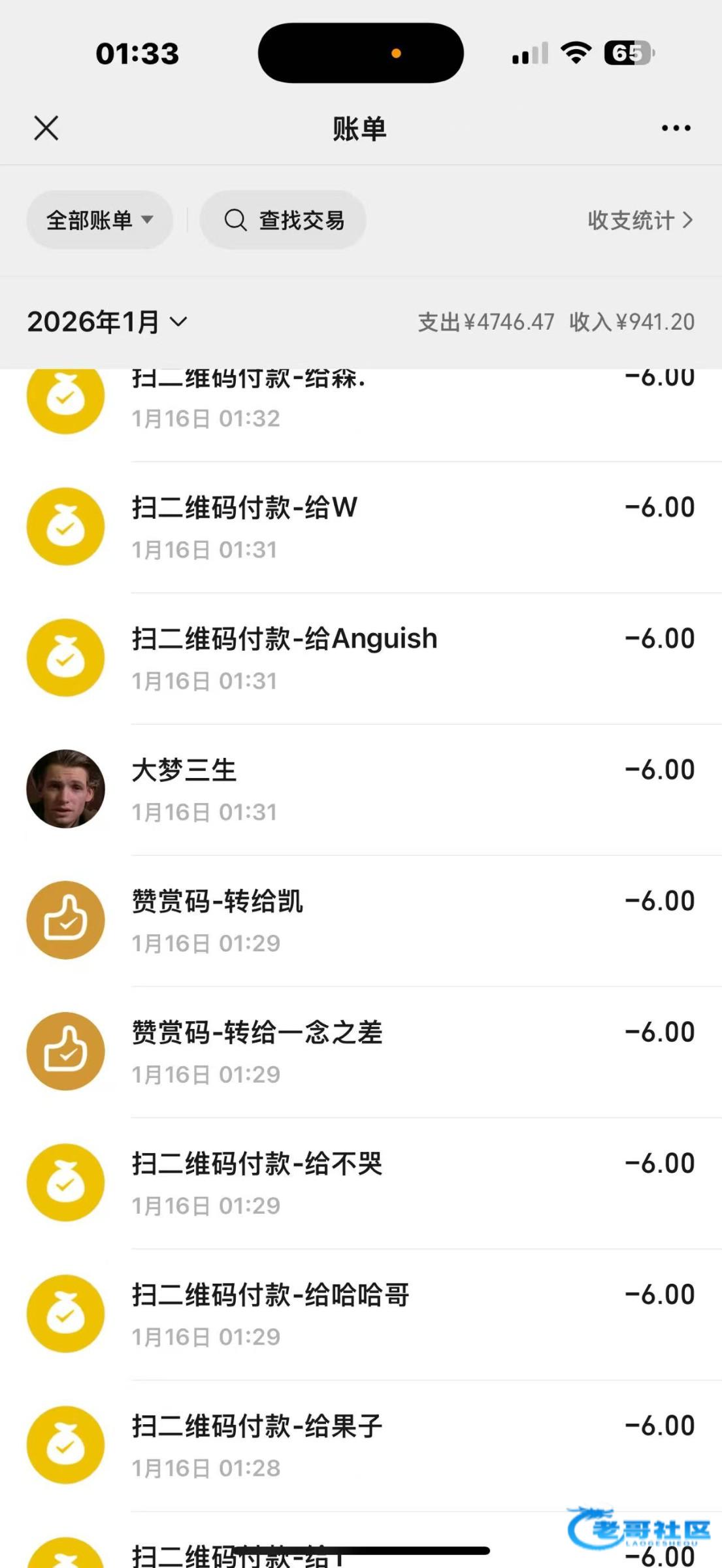Open 收支统计 statistics

click(639, 220)
